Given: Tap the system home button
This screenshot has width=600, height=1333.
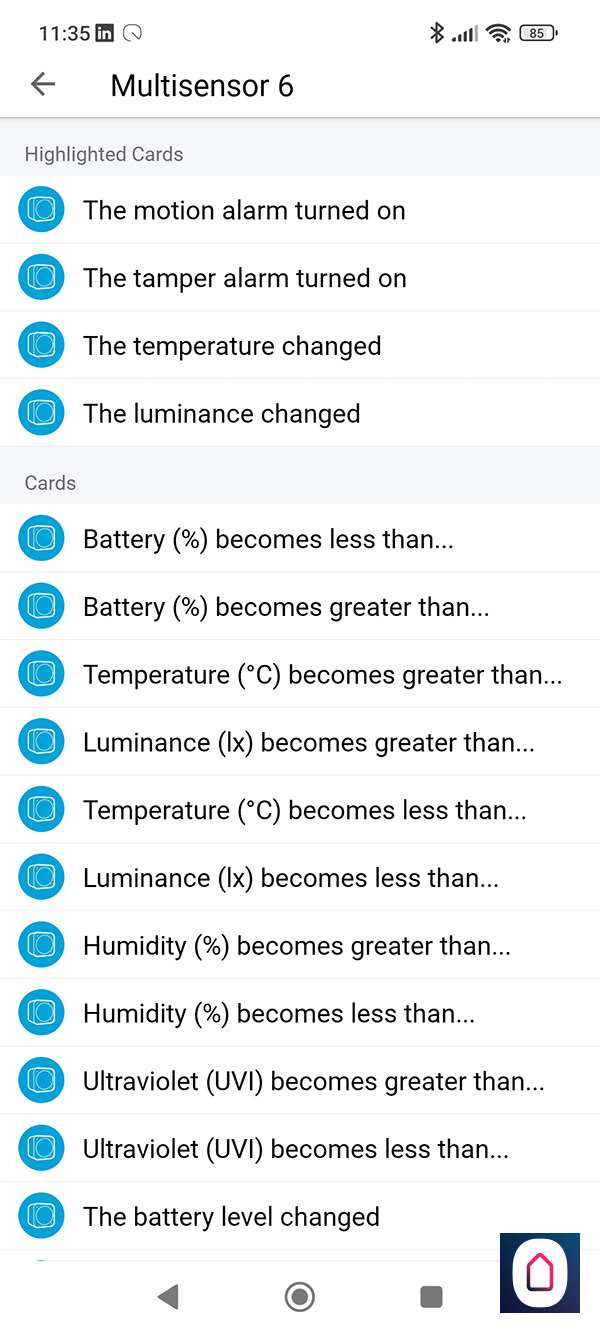Looking at the screenshot, I should pos(299,1297).
